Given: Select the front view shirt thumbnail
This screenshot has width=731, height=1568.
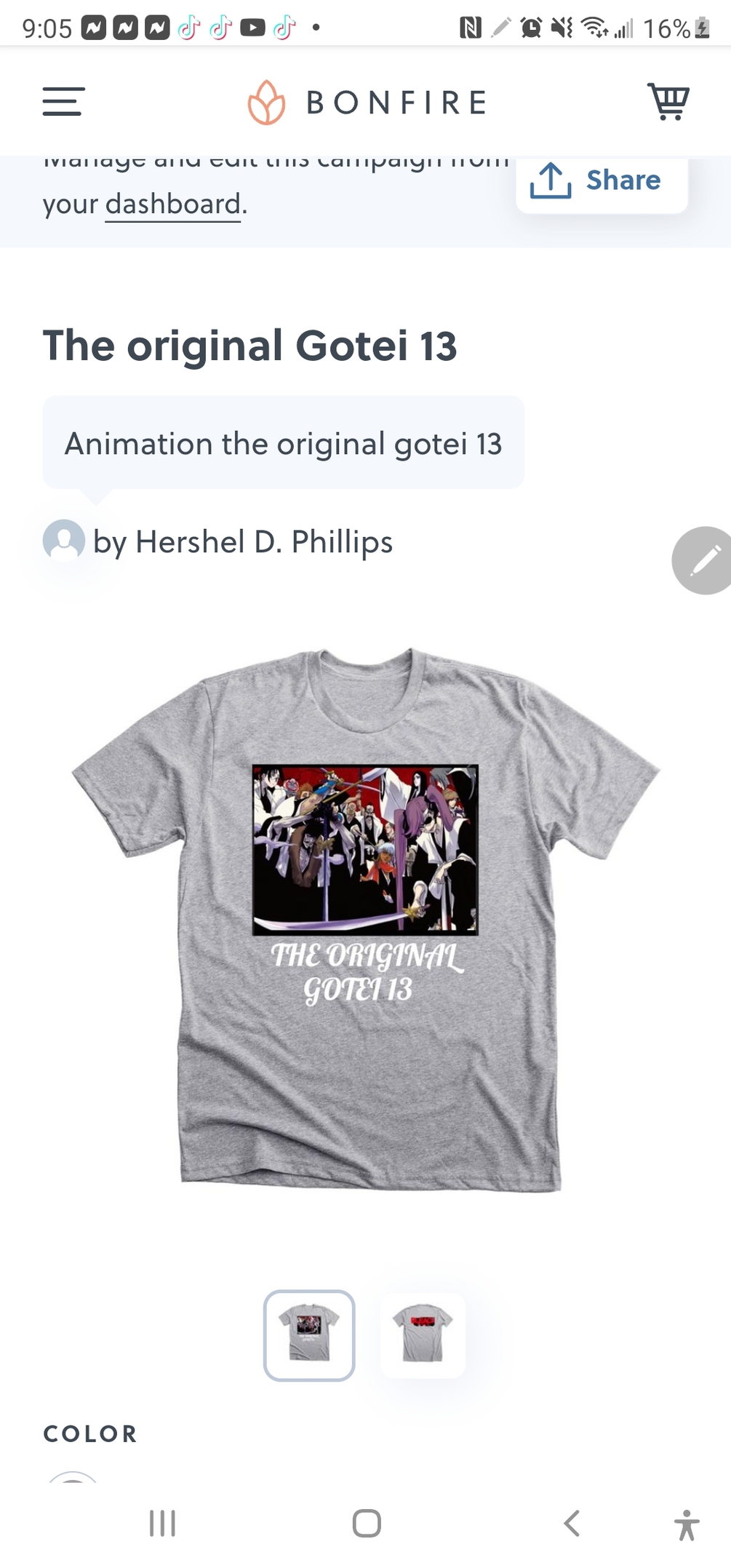Looking at the screenshot, I should 309,1335.
